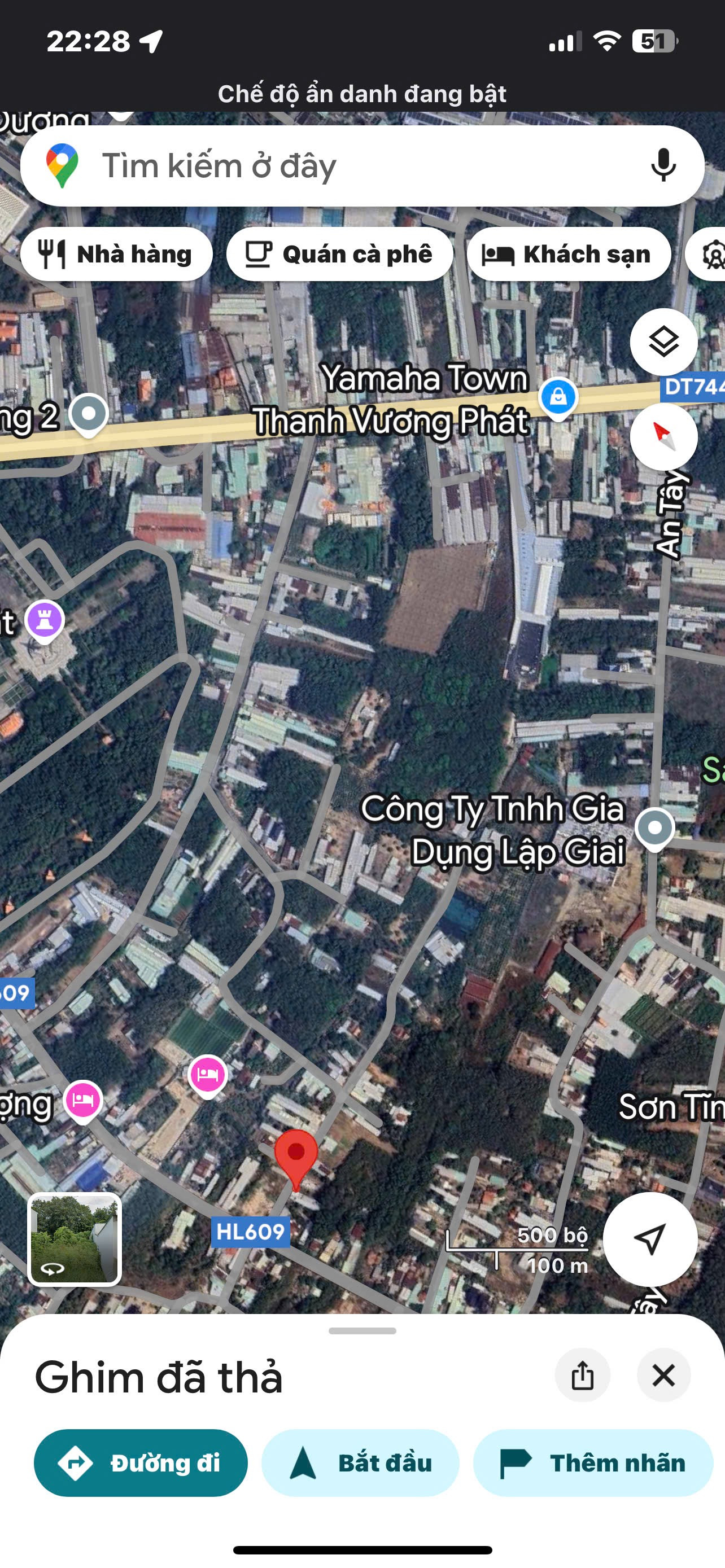The height and width of the screenshot is (1568, 725).
Task: Close the 'Ghim đã thả' panel
Action: (x=663, y=1375)
